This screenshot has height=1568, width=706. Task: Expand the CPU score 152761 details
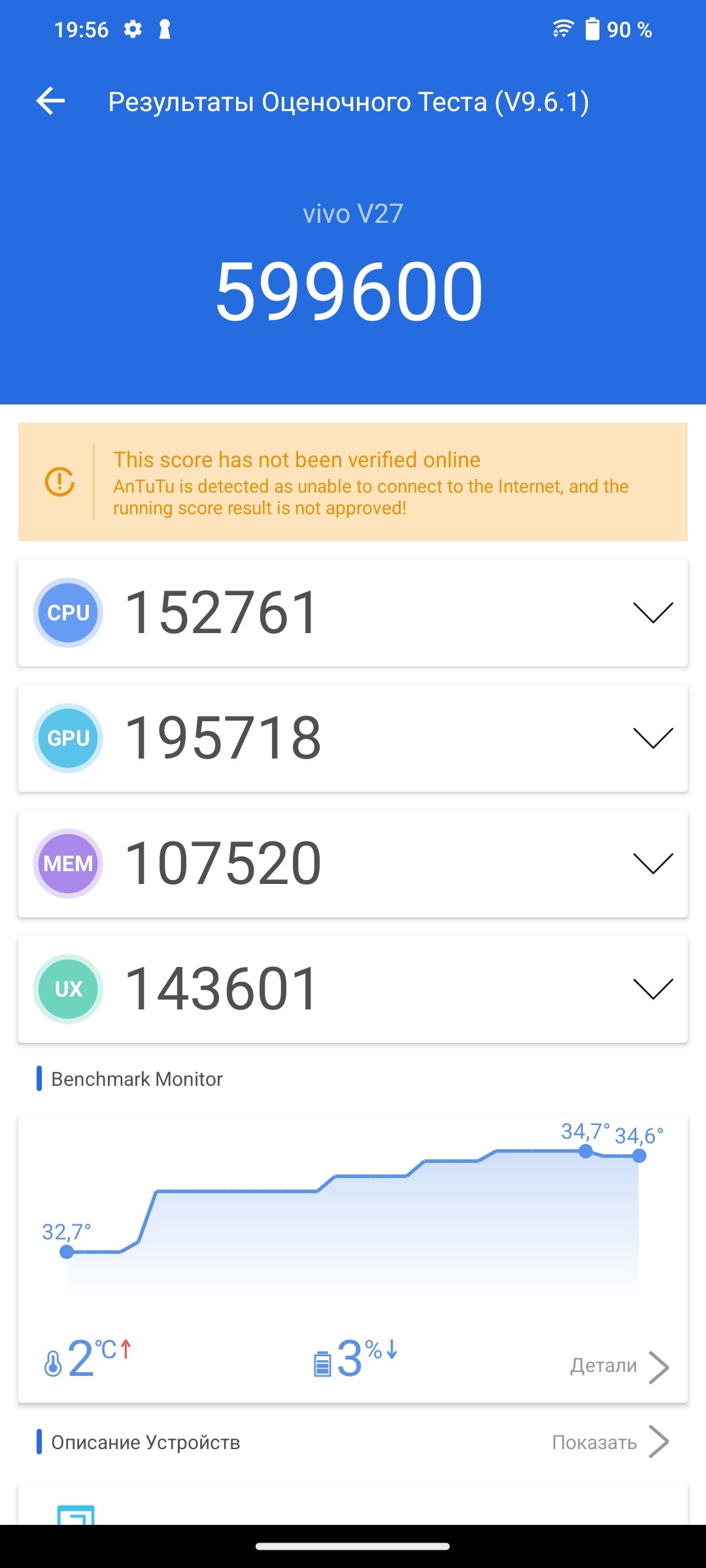[353, 613]
